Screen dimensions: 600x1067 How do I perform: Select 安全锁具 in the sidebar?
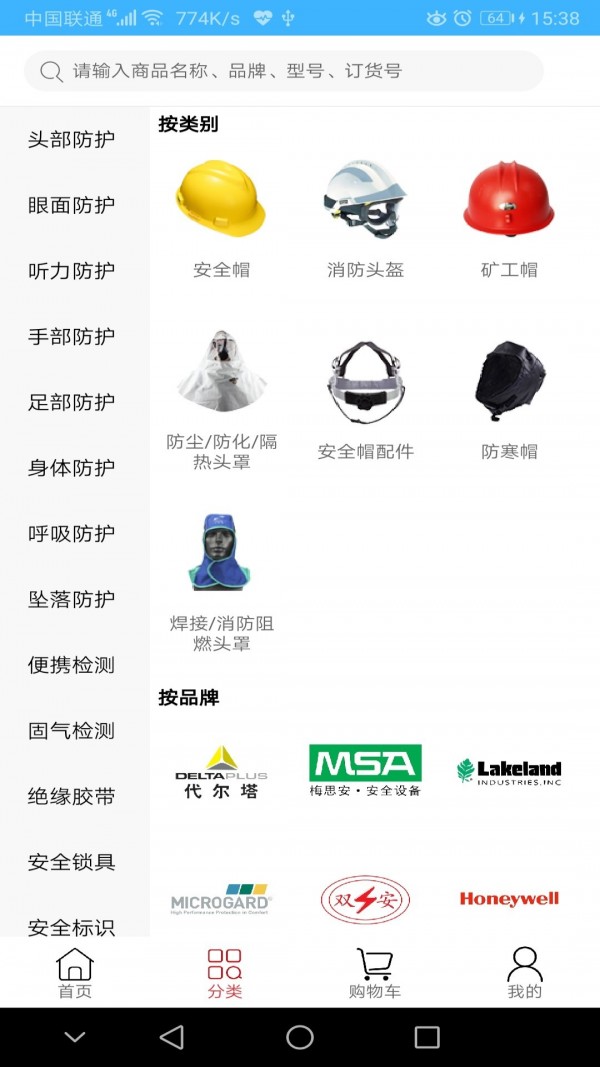click(72, 862)
